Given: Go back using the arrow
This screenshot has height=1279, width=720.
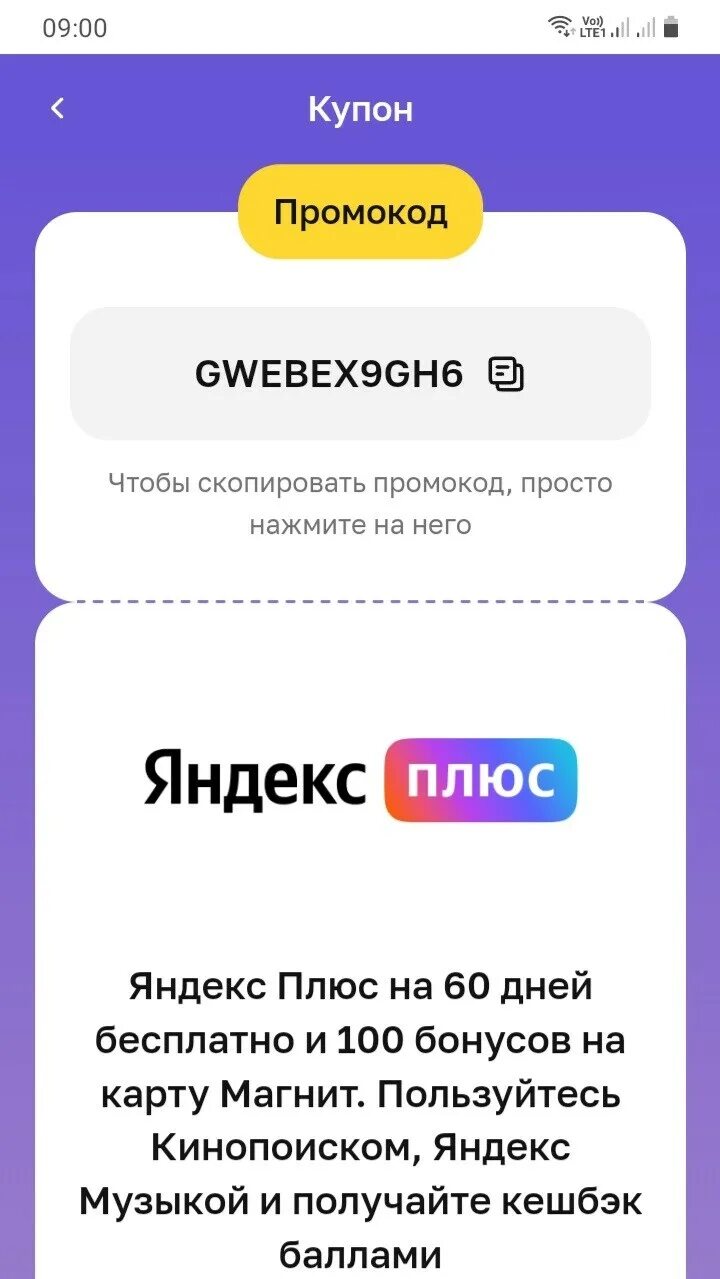Looking at the screenshot, I should click(x=57, y=109).
